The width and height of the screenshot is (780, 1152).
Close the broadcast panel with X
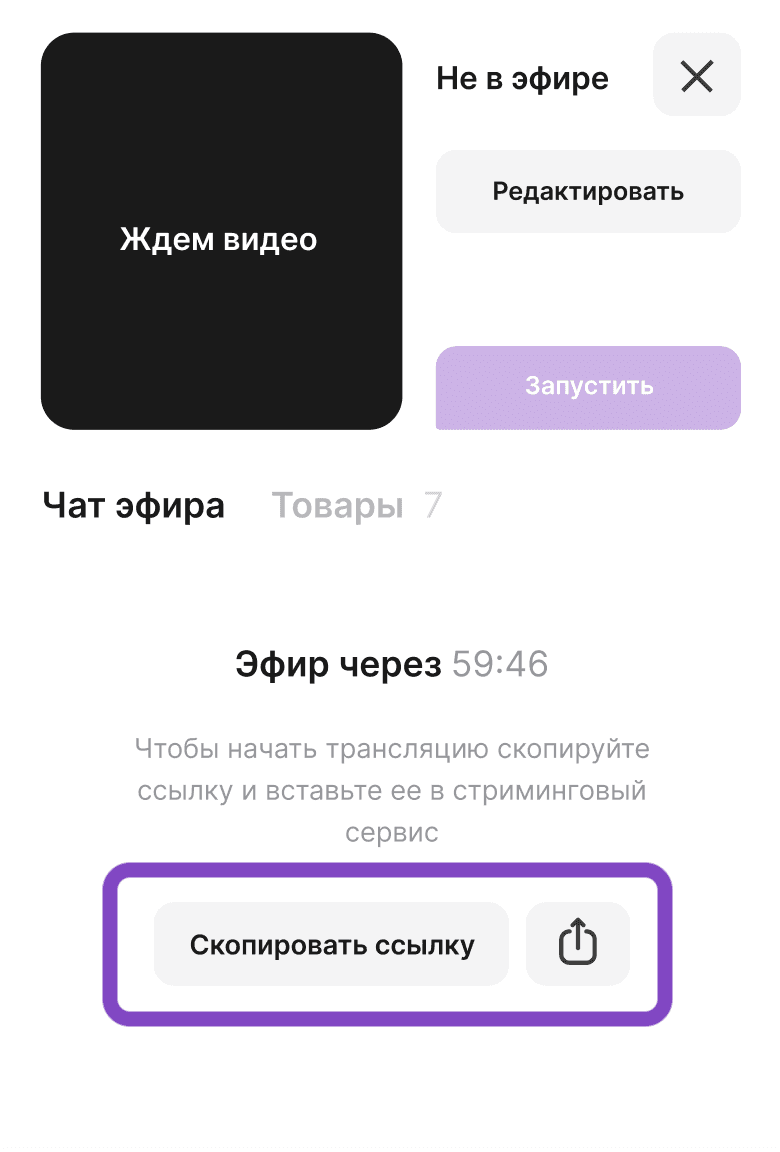[696, 75]
